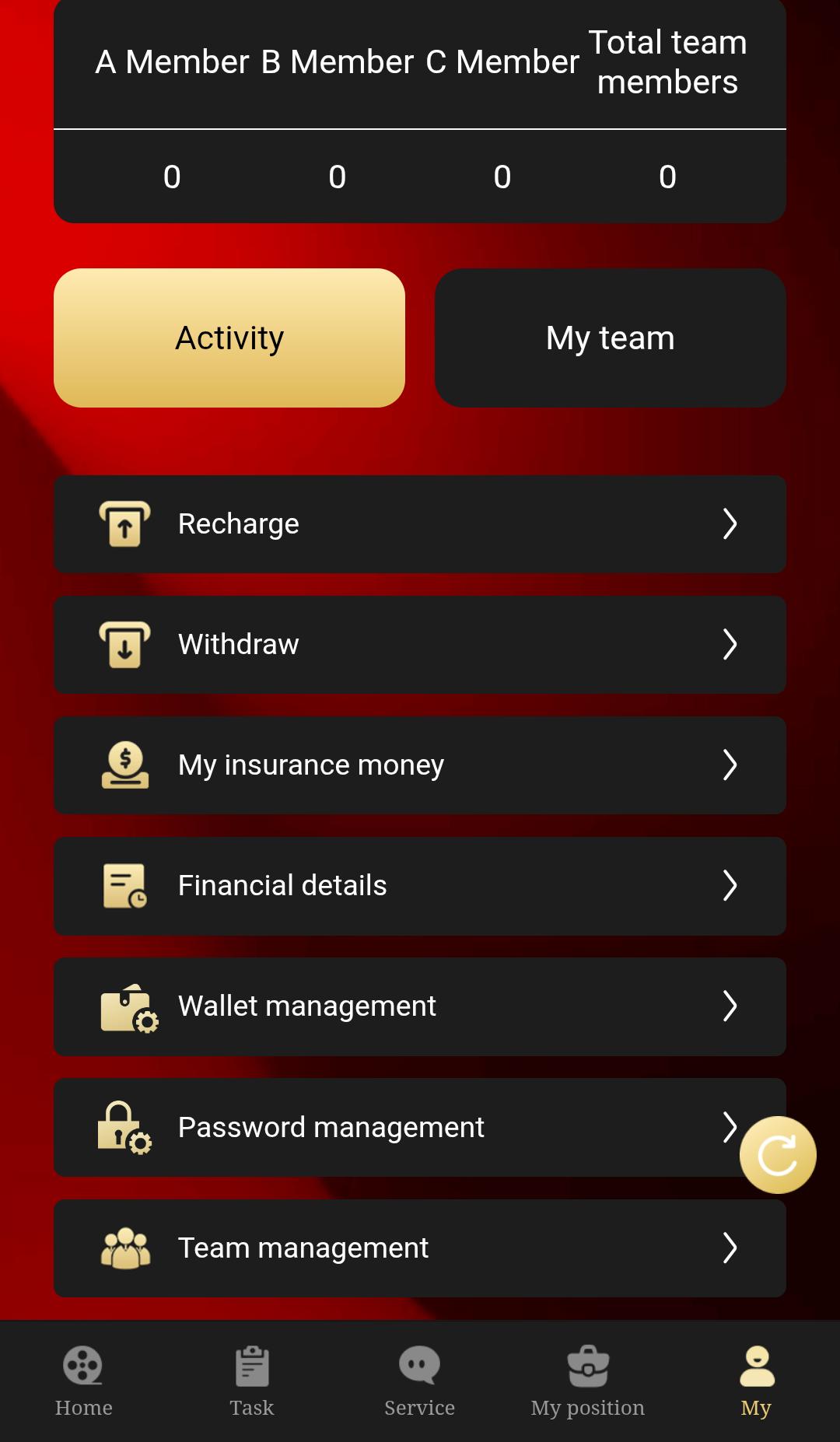Click the My position briefcase icon

tap(587, 1367)
